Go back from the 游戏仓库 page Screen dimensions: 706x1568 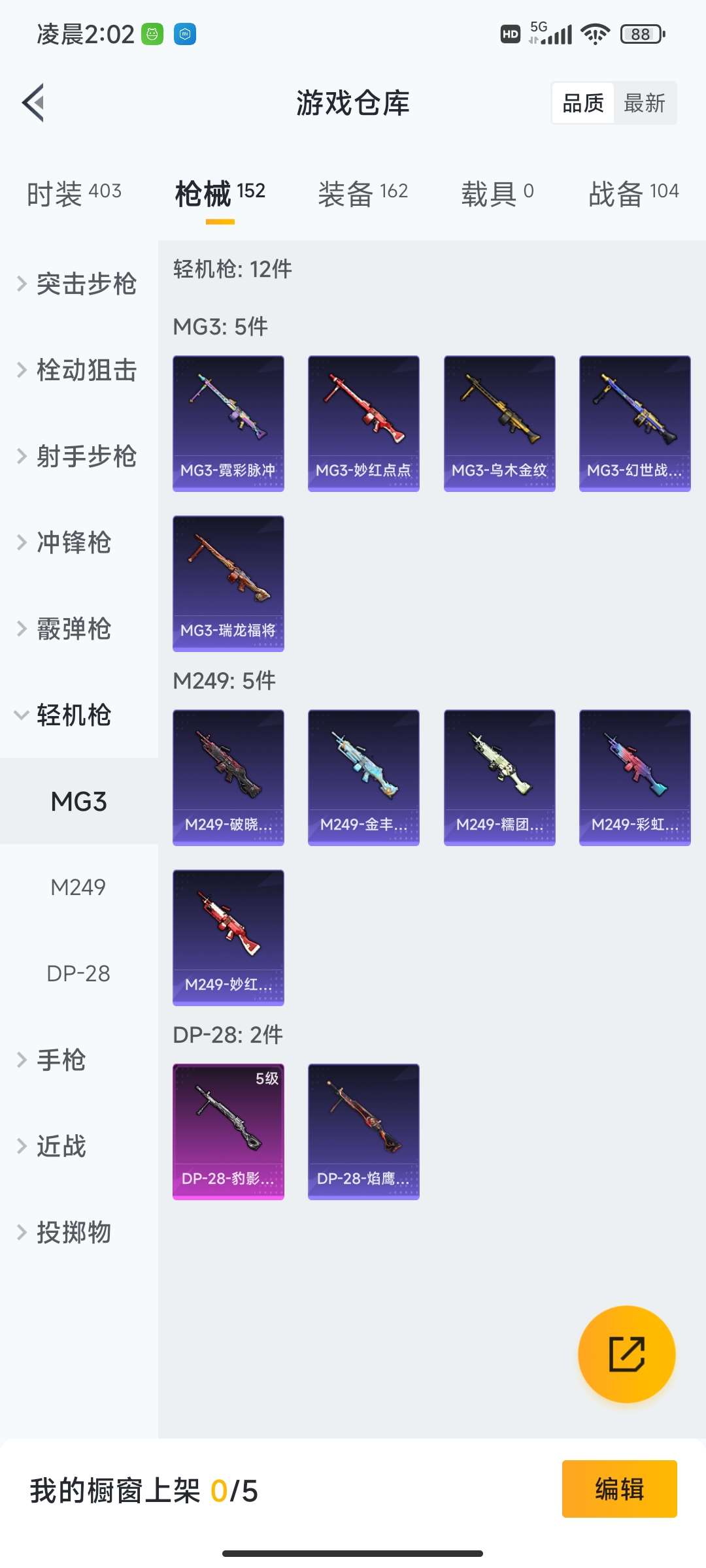point(34,103)
